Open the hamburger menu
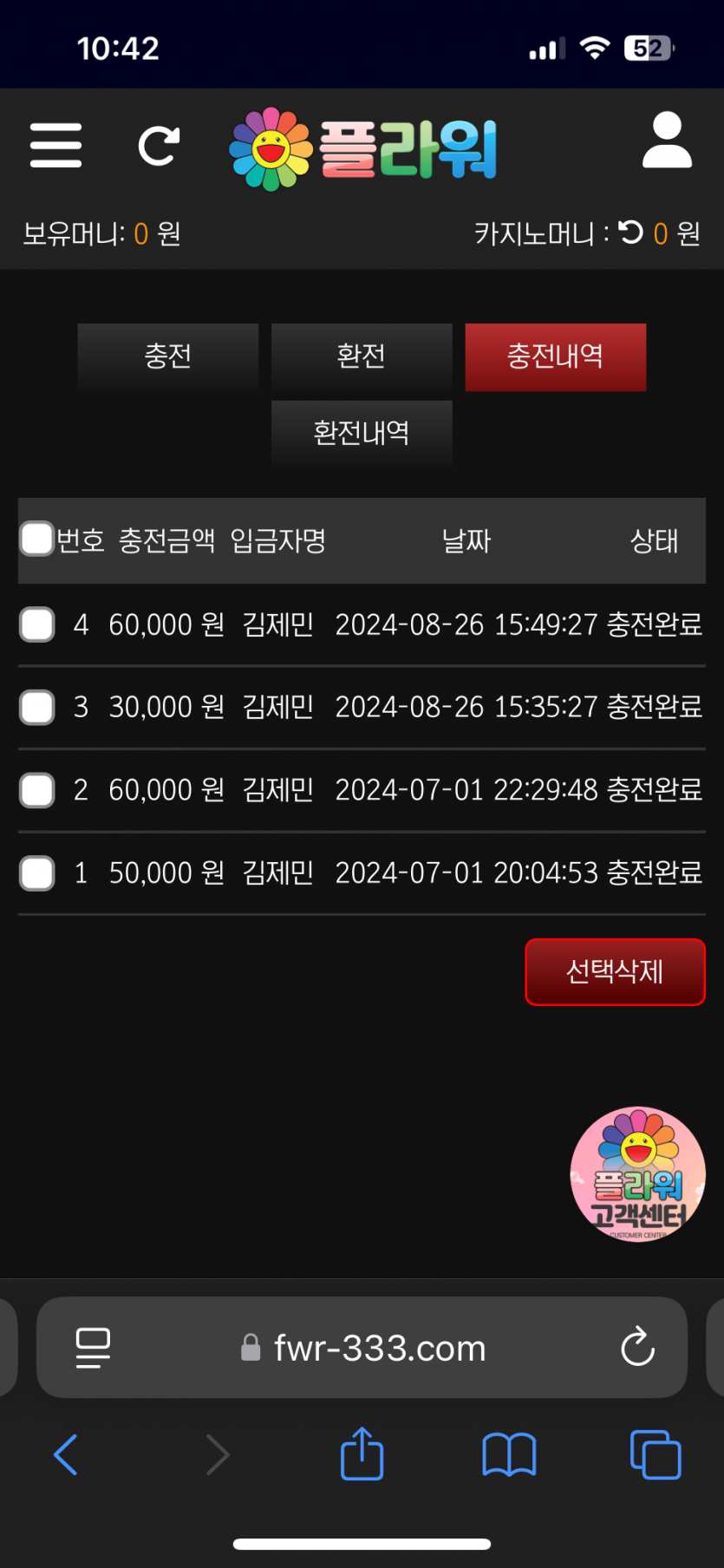Viewport: 724px width, 1568px height. click(55, 145)
